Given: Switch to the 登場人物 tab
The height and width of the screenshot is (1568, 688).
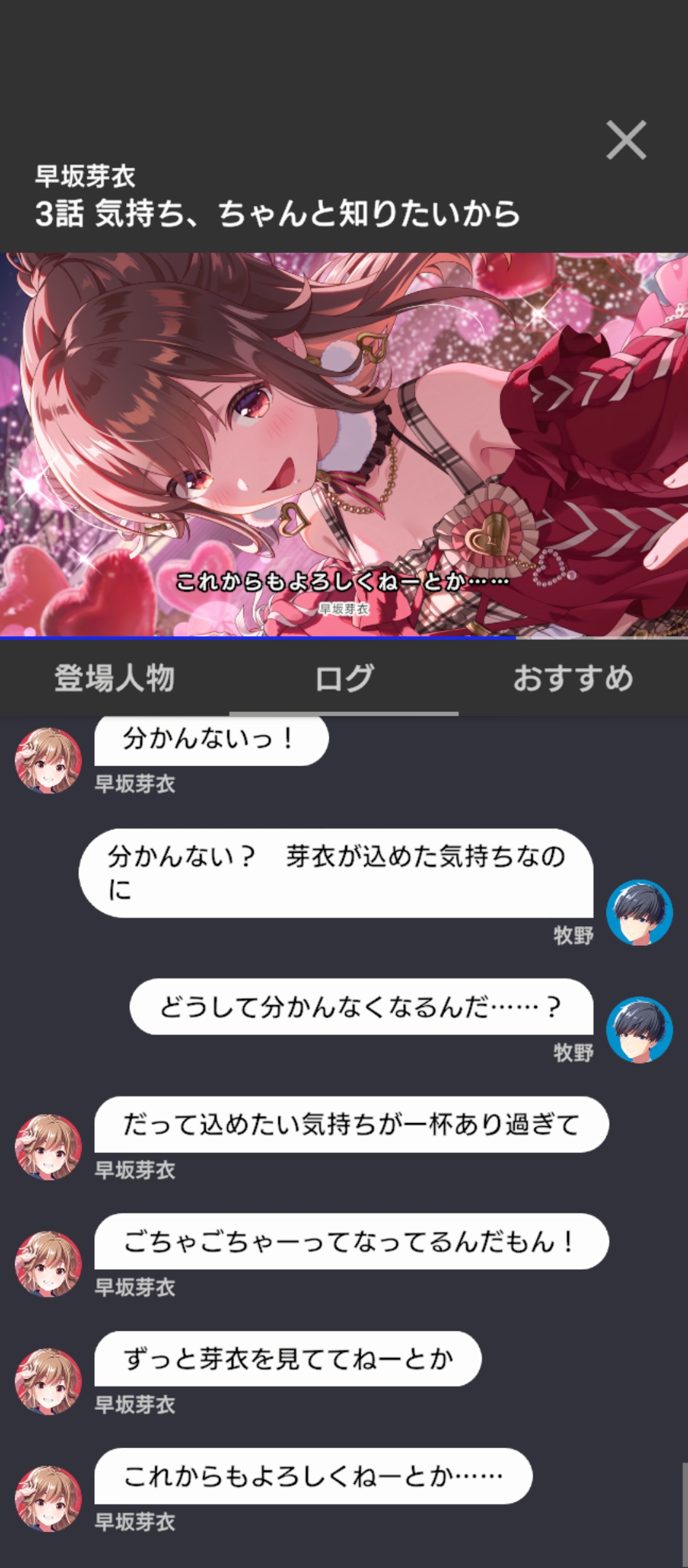Looking at the screenshot, I should coord(115,678).
